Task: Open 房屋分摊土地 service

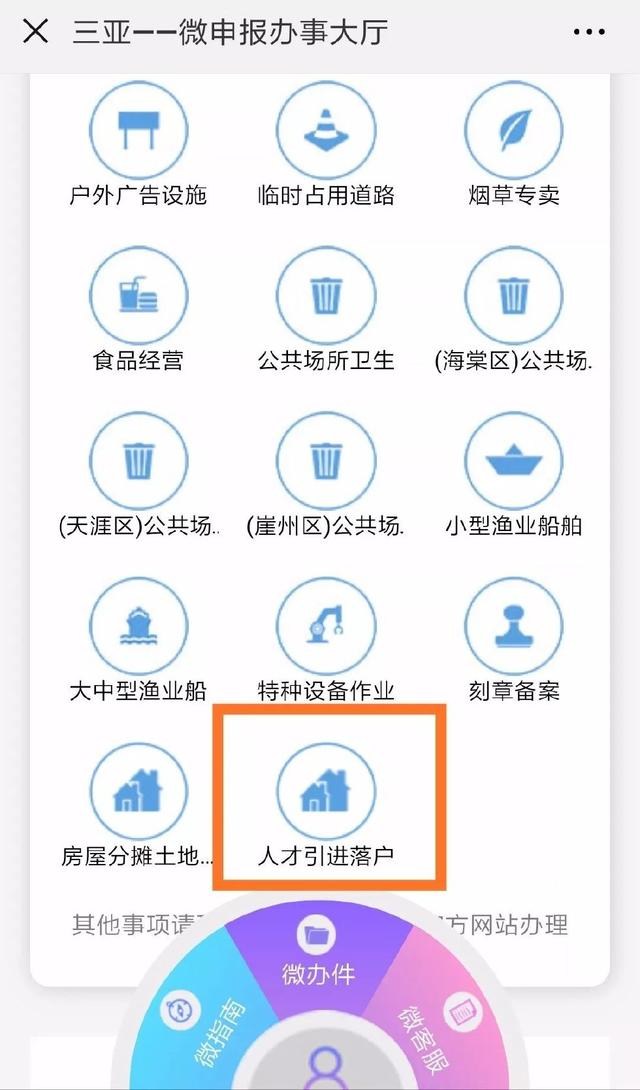Action: tap(138, 806)
